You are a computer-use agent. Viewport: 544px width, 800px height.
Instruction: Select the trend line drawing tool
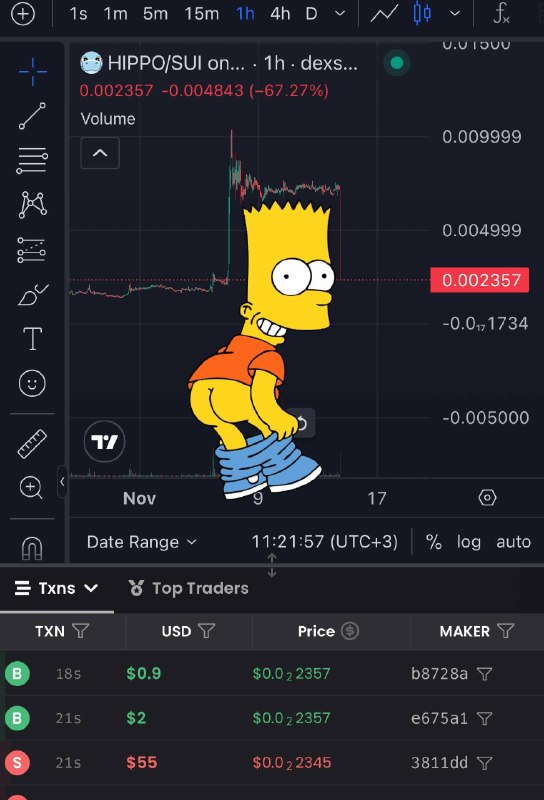tap(32, 116)
